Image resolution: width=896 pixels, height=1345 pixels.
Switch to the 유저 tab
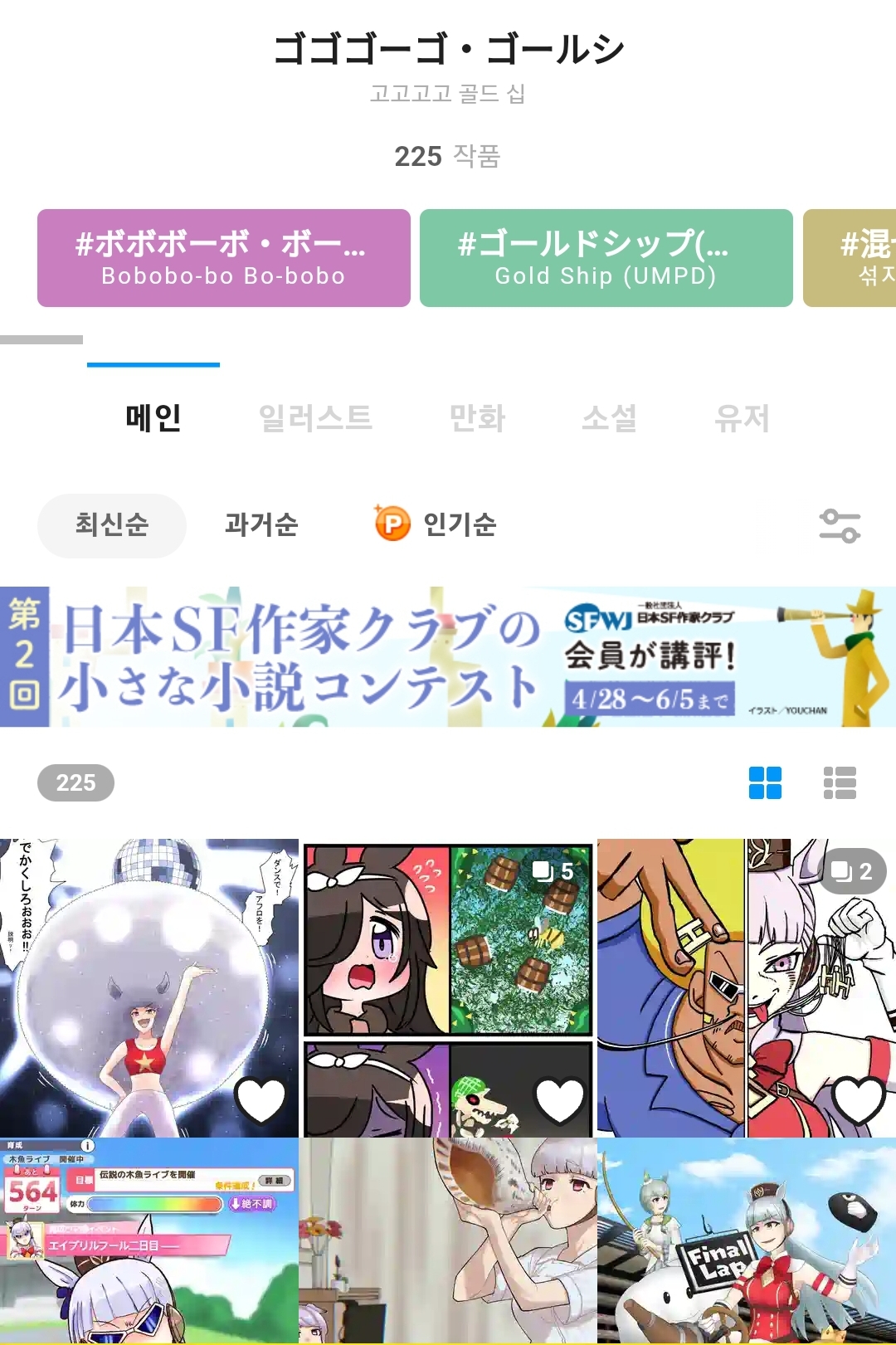pos(743,417)
